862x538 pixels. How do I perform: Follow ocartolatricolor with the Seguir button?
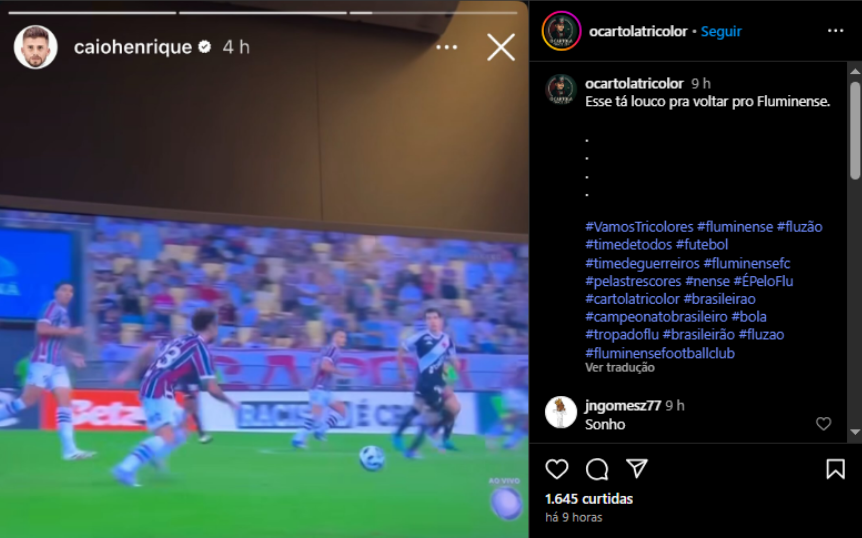721,31
